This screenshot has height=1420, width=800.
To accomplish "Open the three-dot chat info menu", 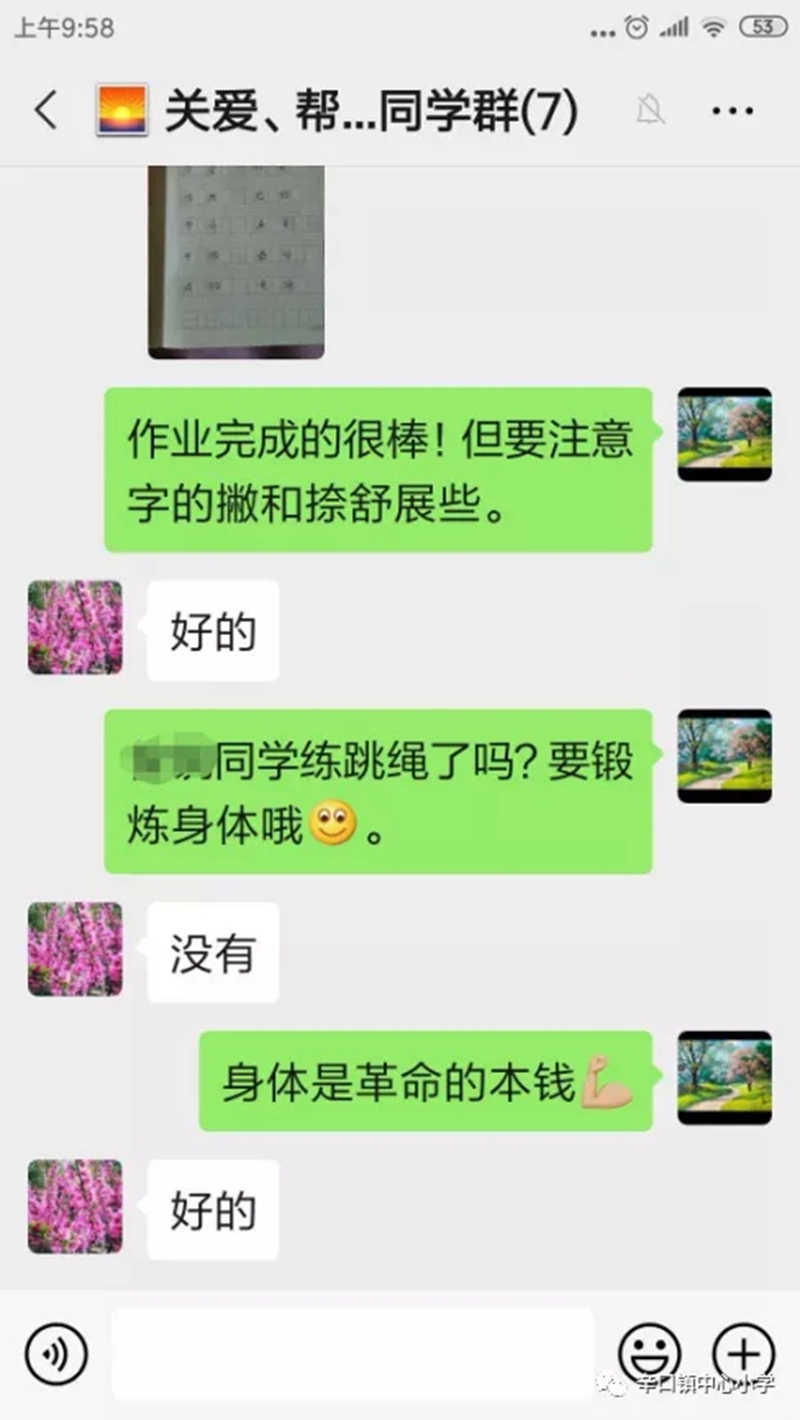I will pyautogui.click(x=732, y=110).
